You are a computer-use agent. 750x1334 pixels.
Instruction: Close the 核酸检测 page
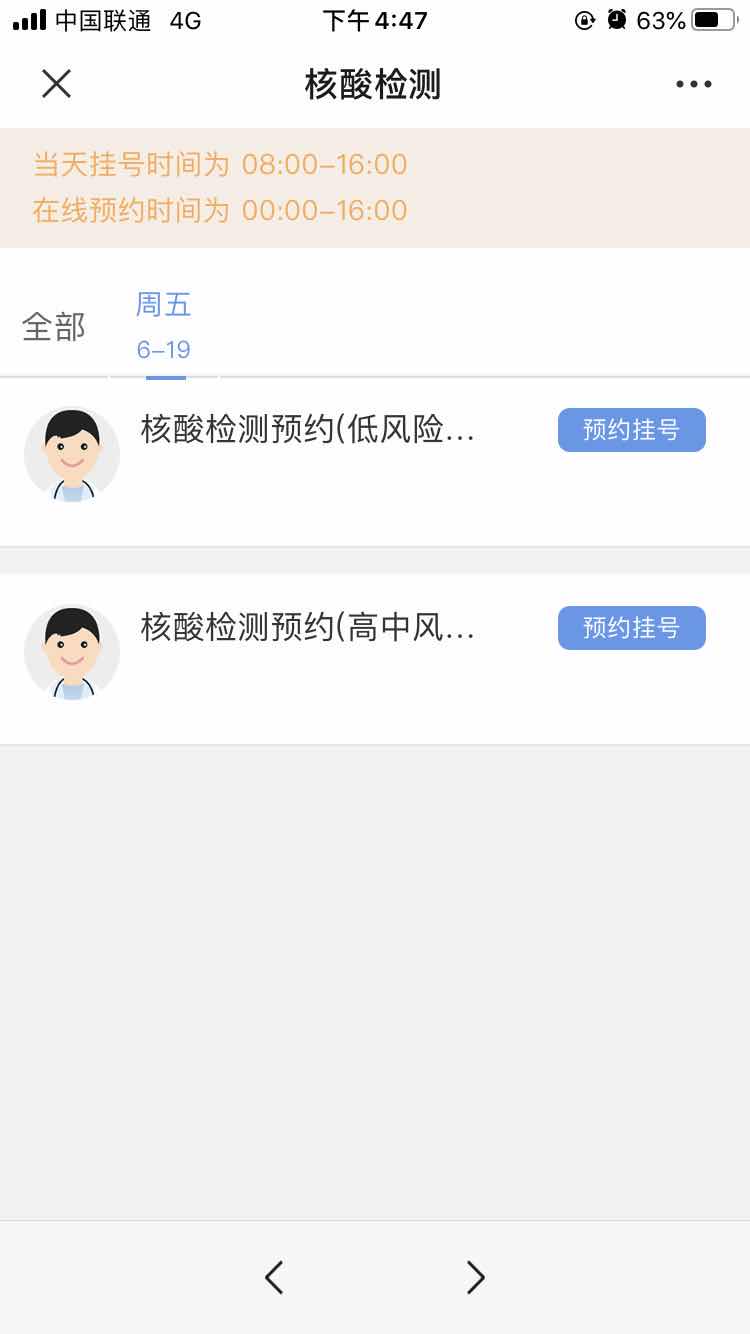tap(56, 84)
